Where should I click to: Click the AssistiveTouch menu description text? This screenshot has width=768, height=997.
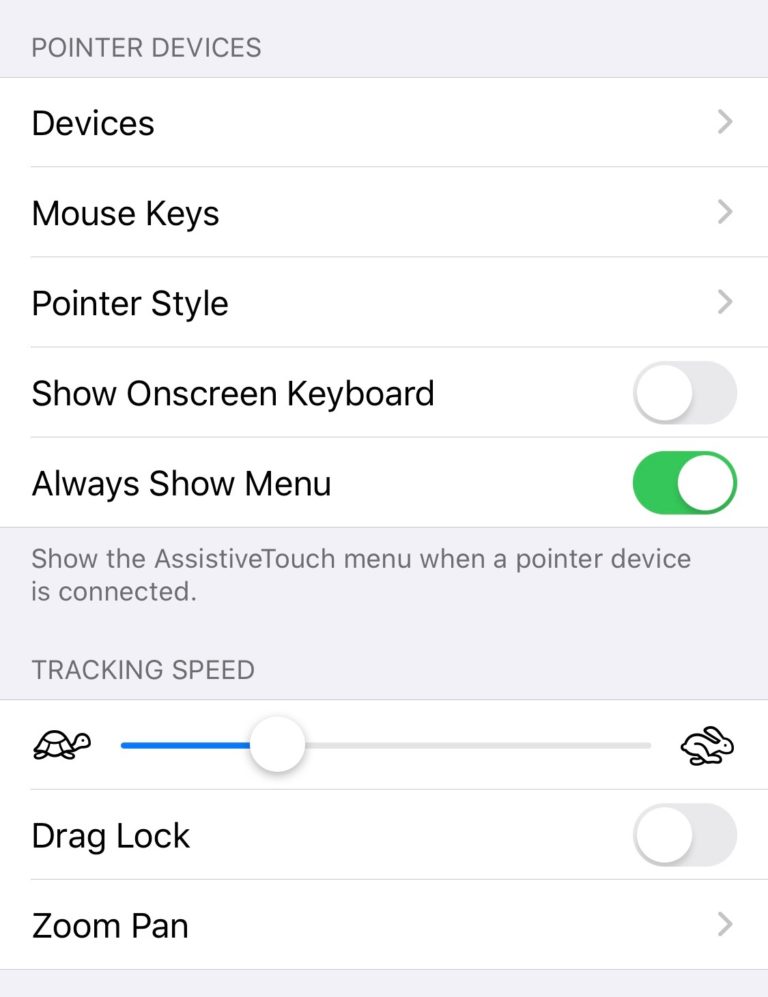[x=361, y=574]
